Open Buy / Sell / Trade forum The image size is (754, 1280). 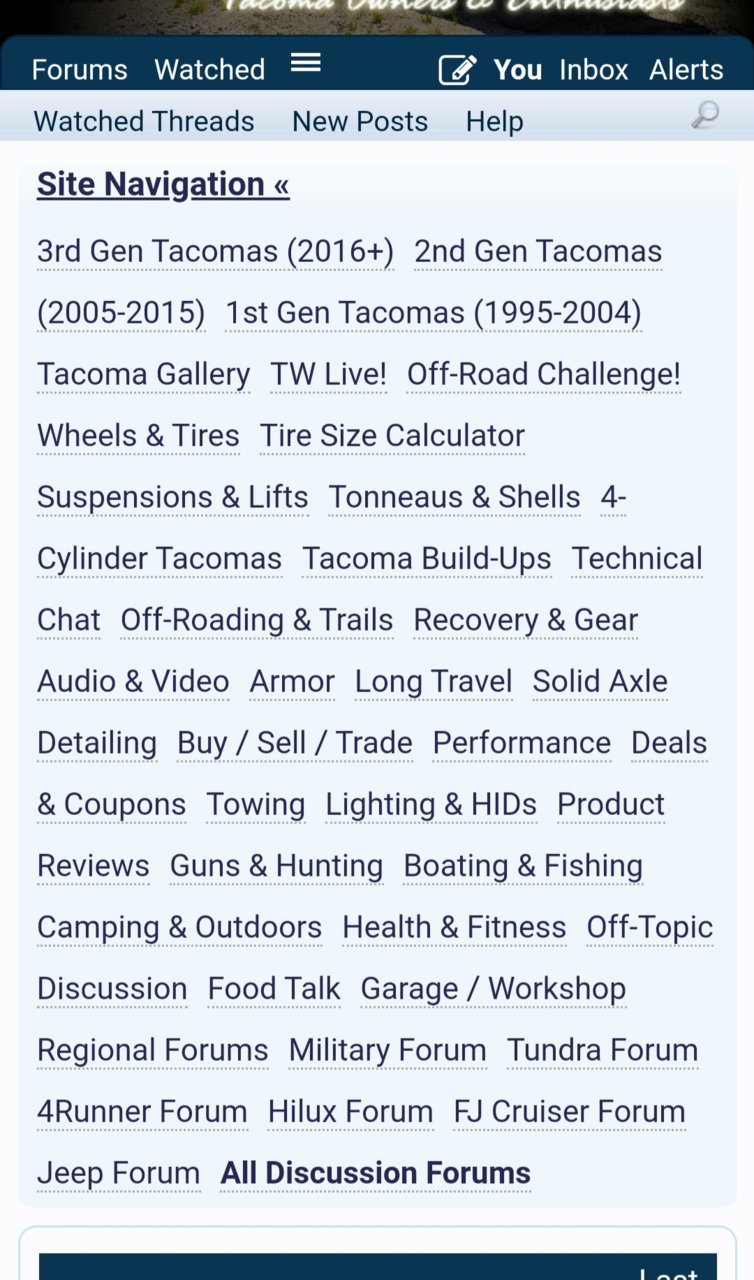295,743
